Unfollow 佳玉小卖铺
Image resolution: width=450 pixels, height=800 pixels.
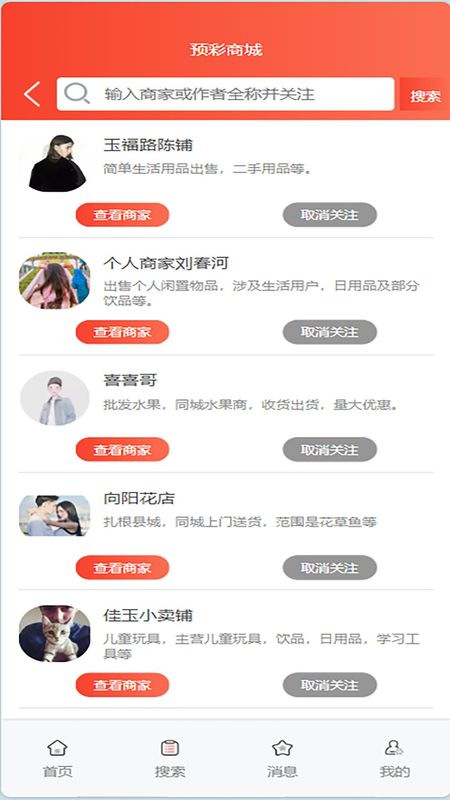click(x=330, y=685)
